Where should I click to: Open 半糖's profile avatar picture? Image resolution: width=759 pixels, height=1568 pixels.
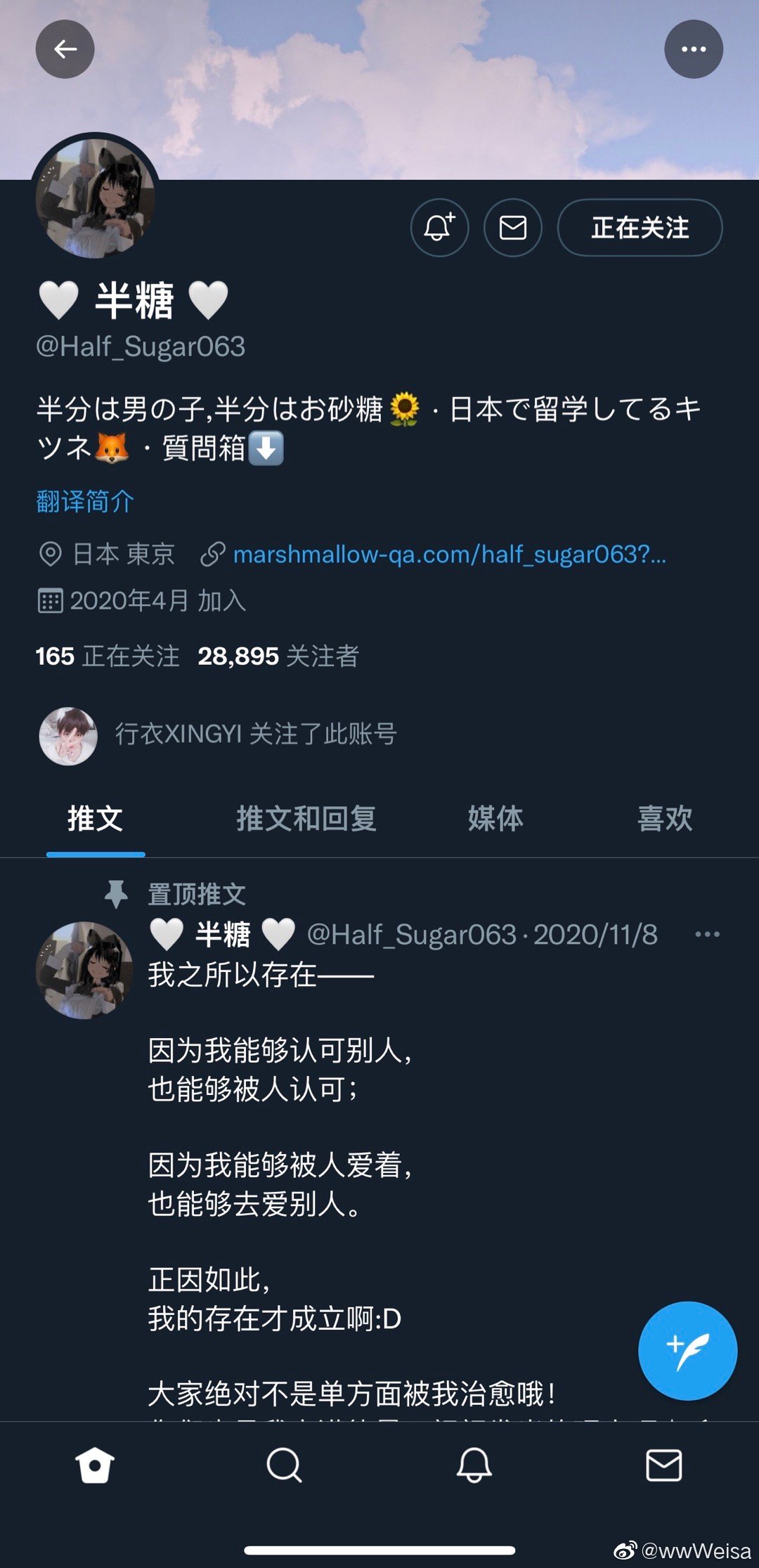[96, 198]
